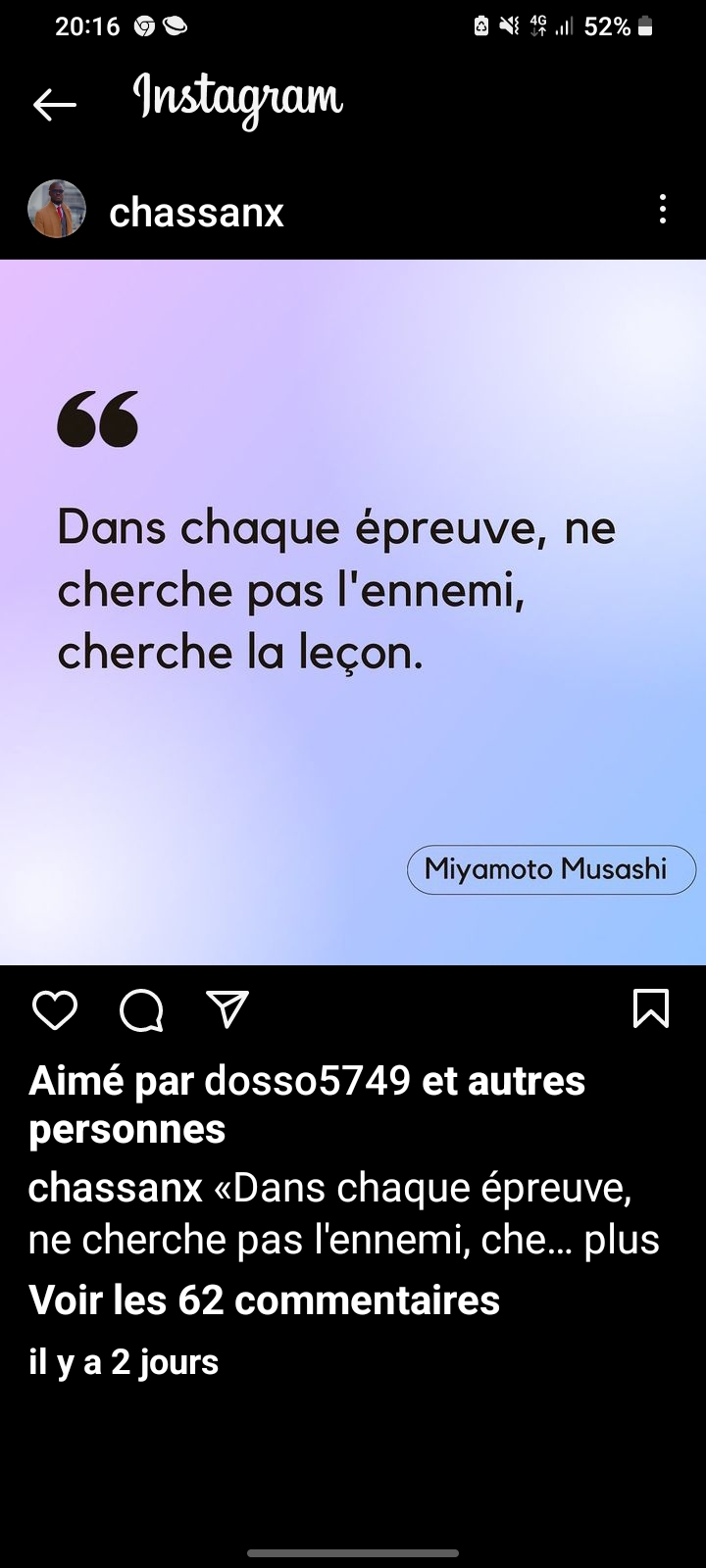Open the chassanx username in post header
This screenshot has width=706, height=1568.
pos(196,212)
